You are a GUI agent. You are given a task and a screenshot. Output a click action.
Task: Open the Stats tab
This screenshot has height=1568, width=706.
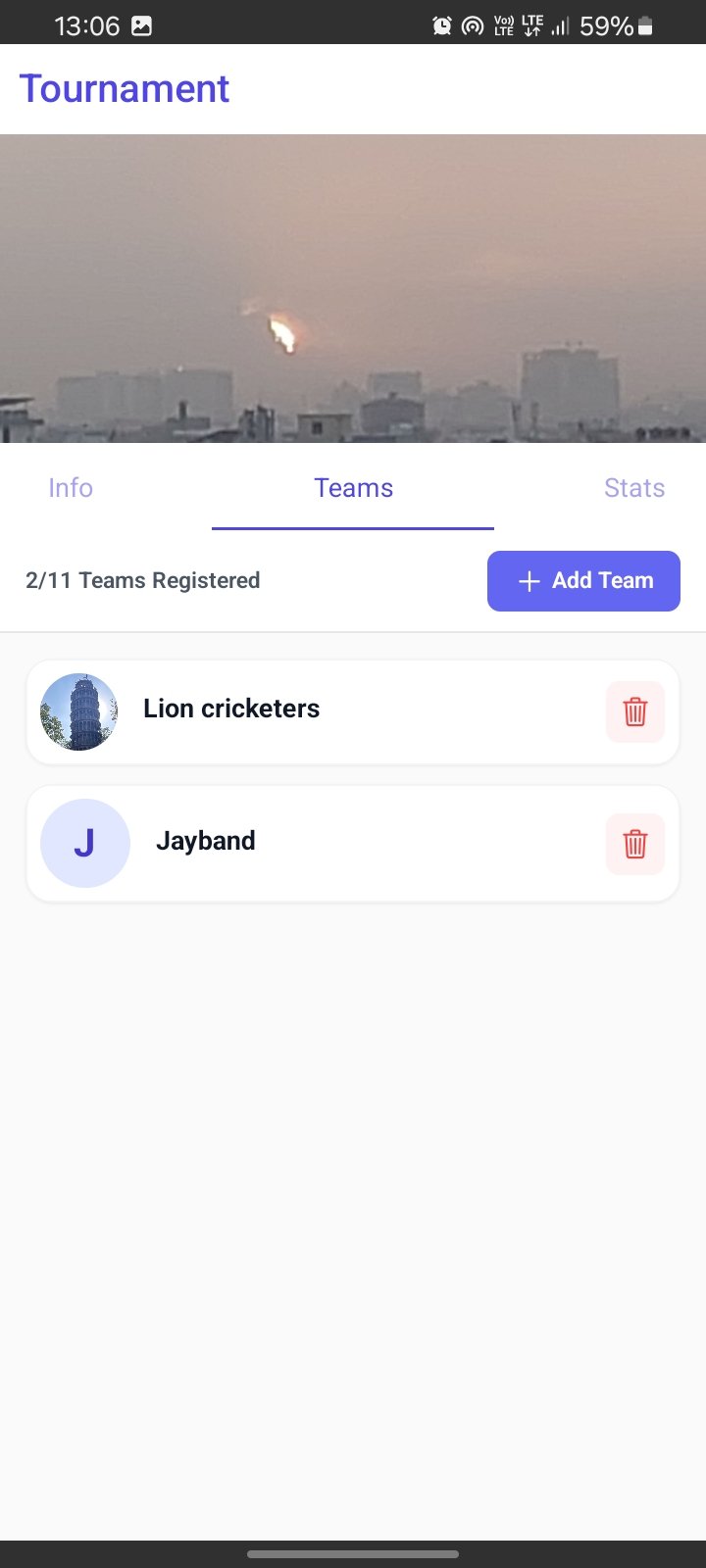pos(634,488)
